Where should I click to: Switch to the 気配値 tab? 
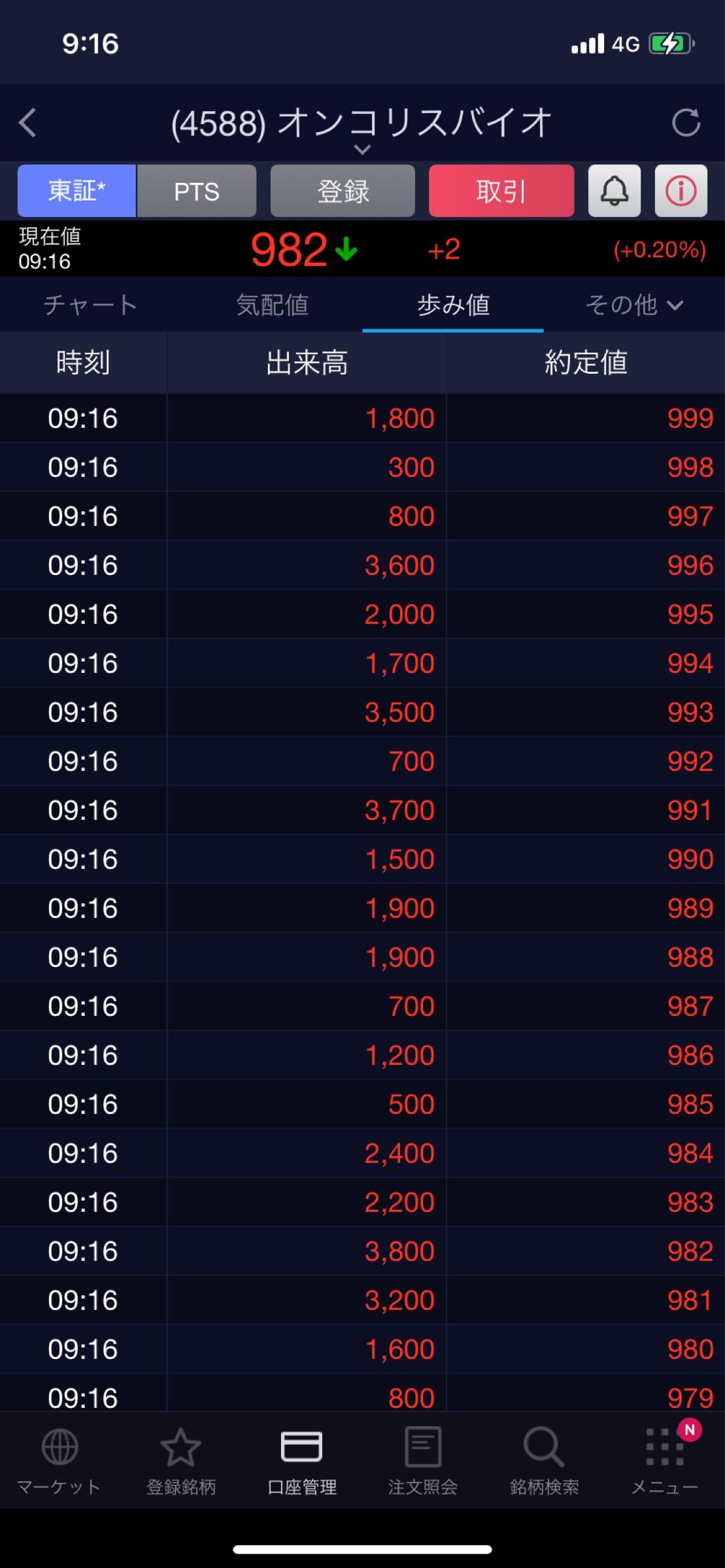point(272,304)
